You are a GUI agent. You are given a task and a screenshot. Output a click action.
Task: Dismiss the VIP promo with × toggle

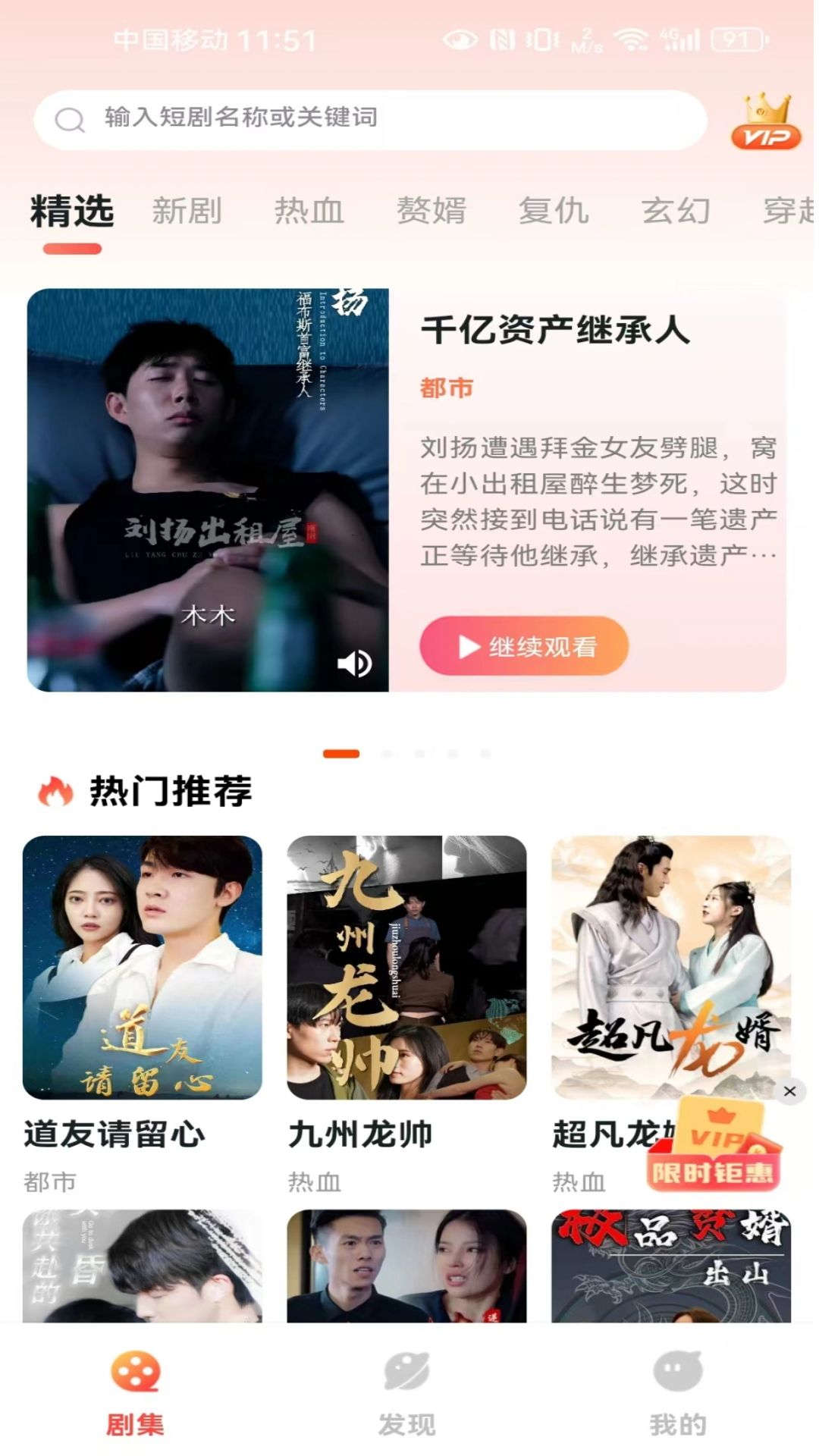[x=791, y=1090]
